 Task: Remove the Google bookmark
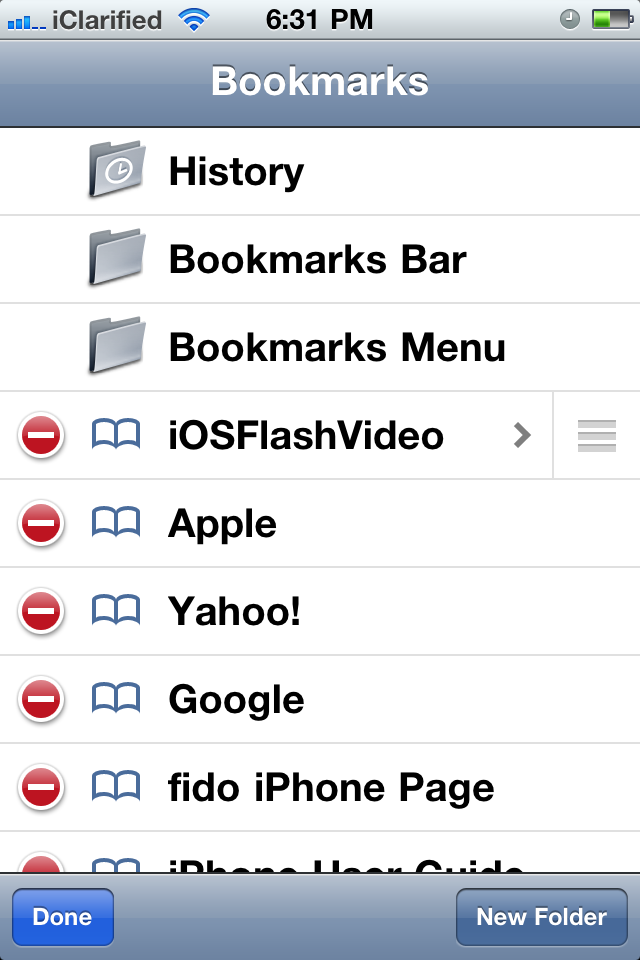(x=41, y=700)
